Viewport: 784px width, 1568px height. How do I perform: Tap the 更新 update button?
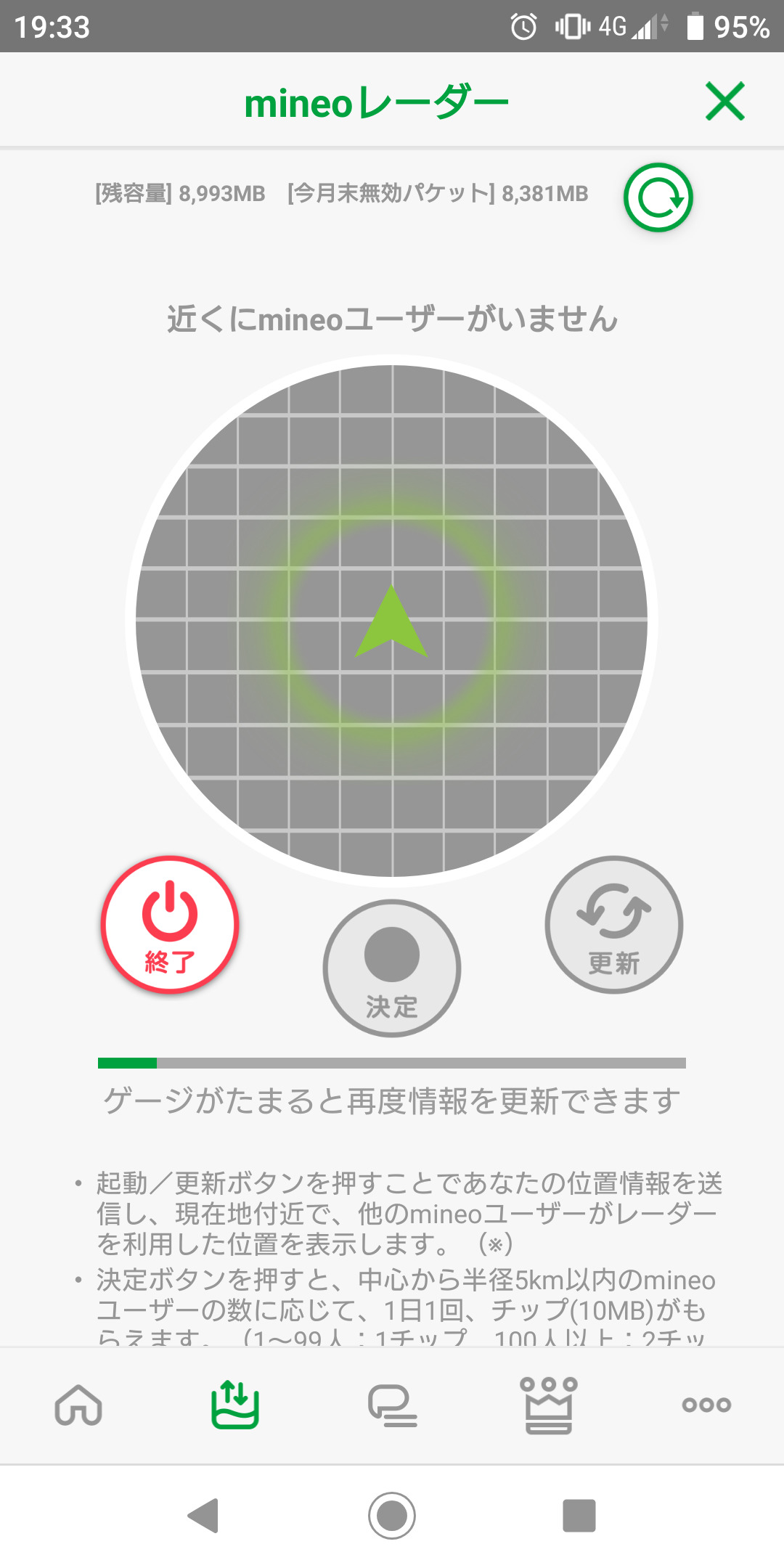614,925
